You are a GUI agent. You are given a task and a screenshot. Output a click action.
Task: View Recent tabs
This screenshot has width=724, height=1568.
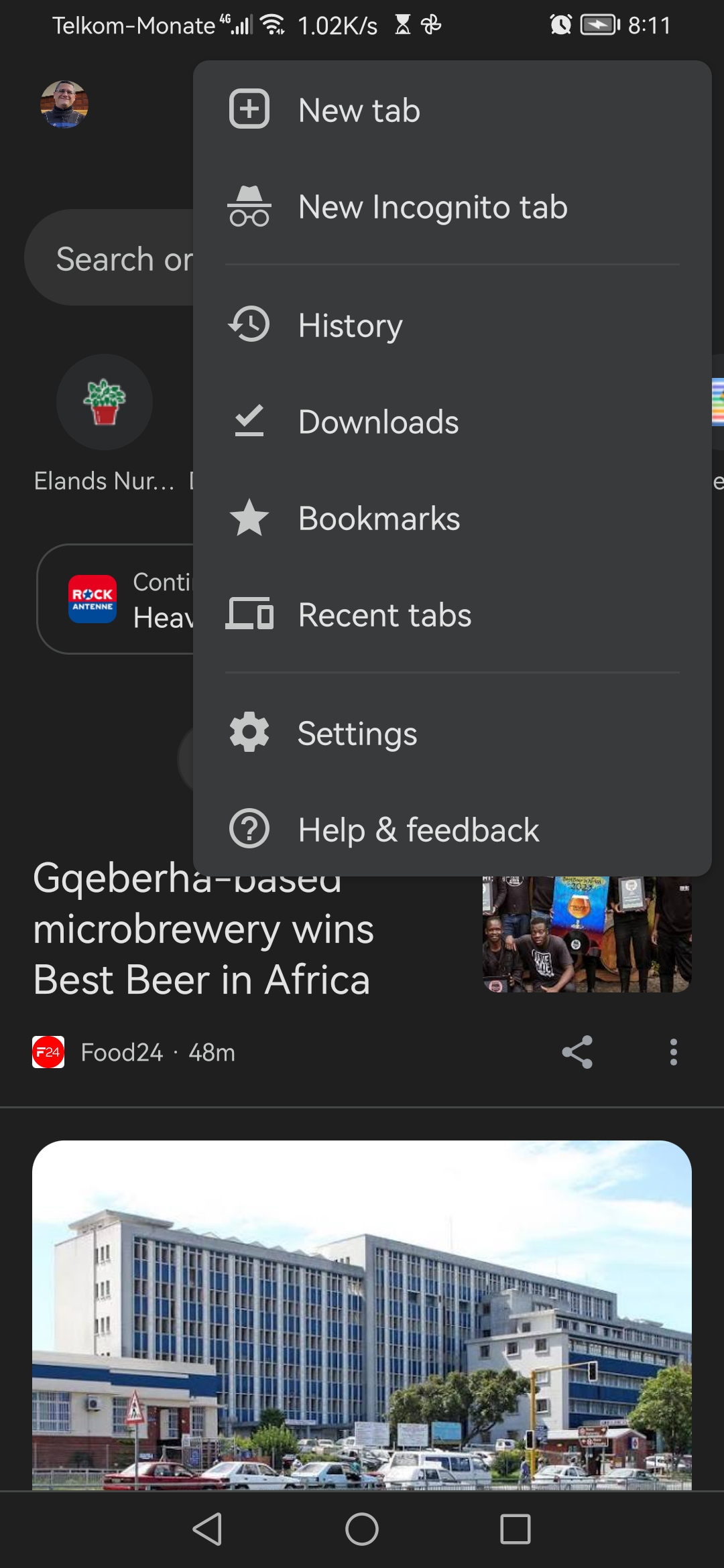(x=384, y=615)
